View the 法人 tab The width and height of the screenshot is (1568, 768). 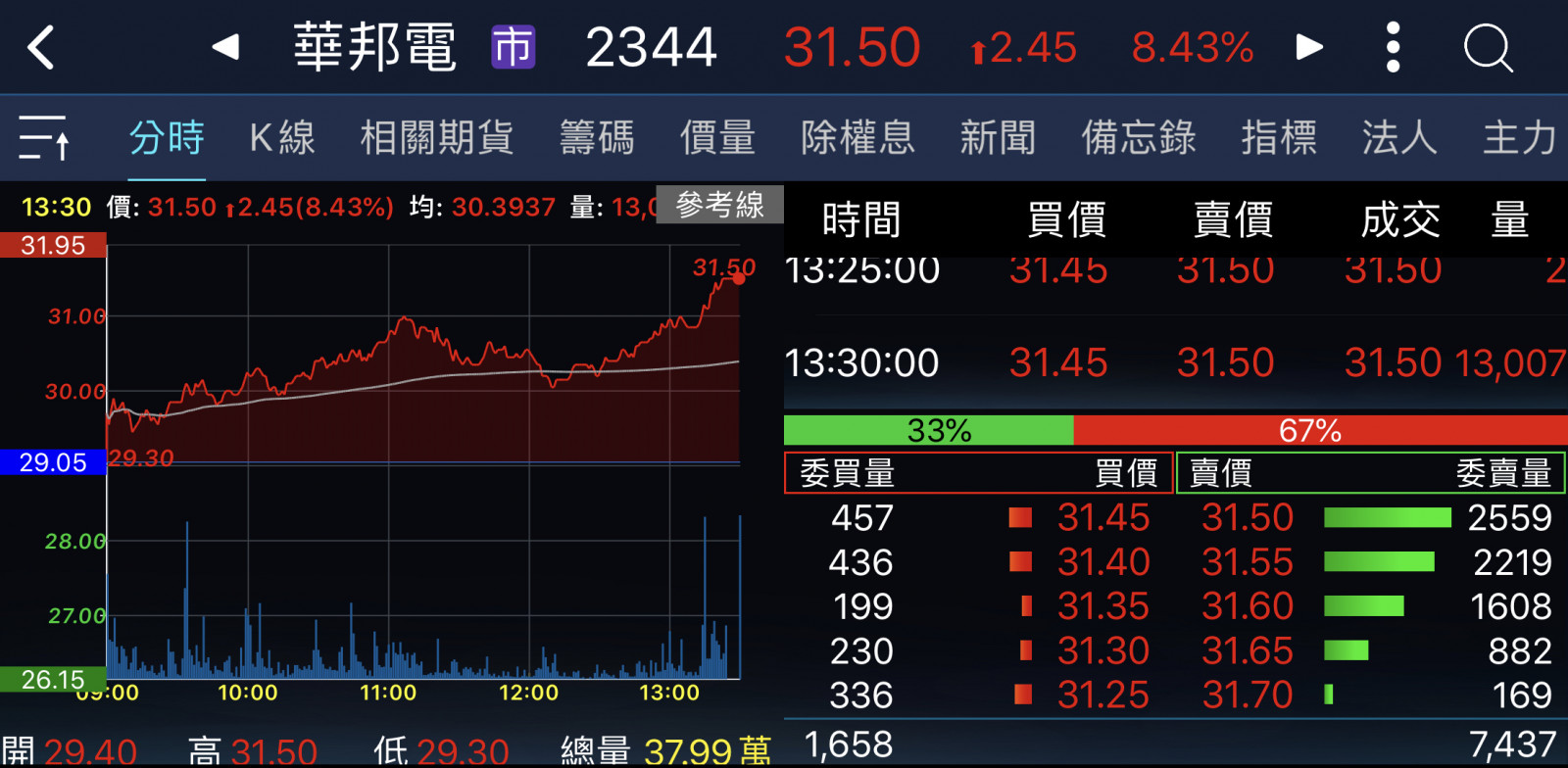click(1399, 137)
